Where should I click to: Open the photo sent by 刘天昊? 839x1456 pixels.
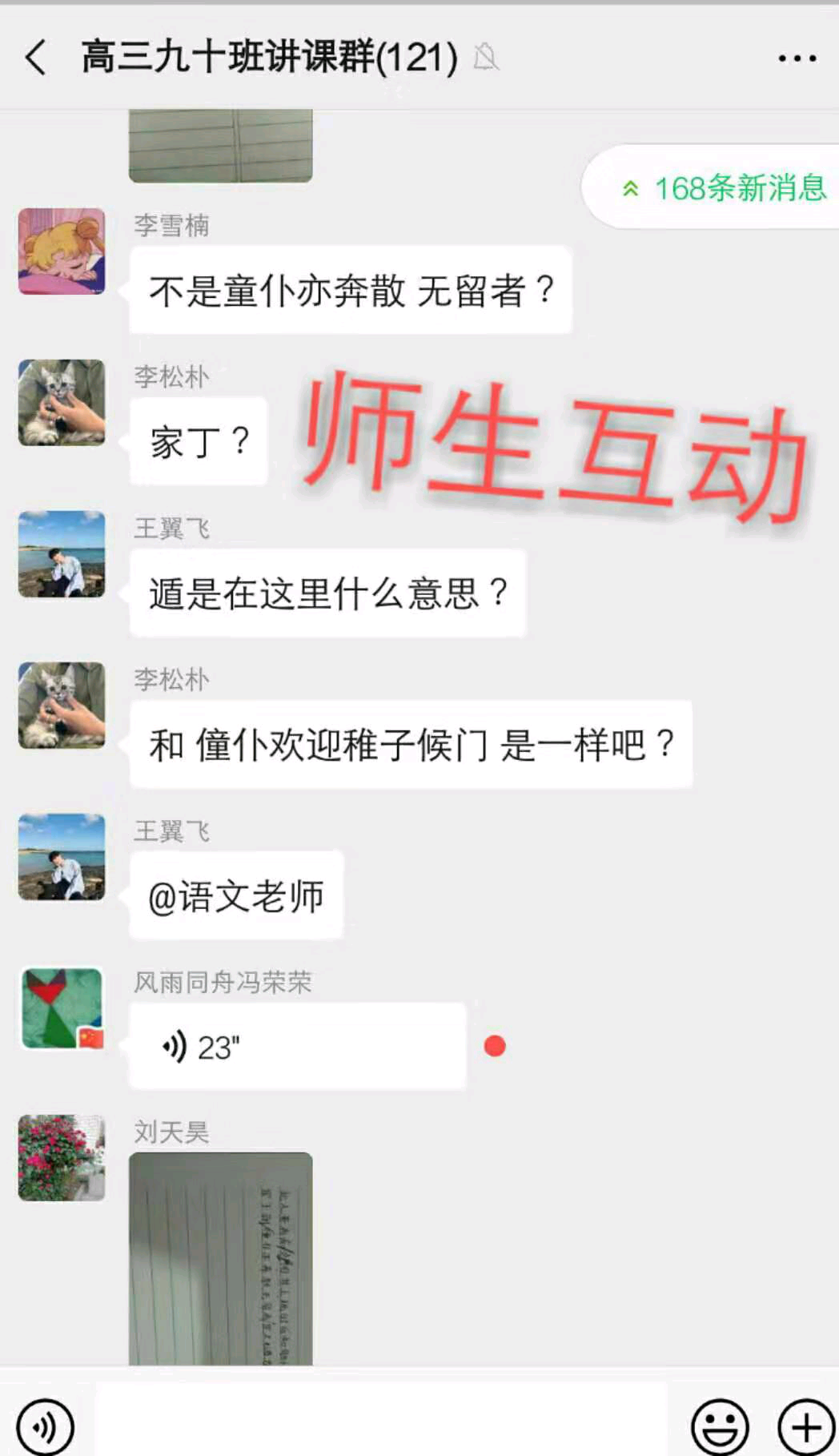pyautogui.click(x=220, y=1257)
